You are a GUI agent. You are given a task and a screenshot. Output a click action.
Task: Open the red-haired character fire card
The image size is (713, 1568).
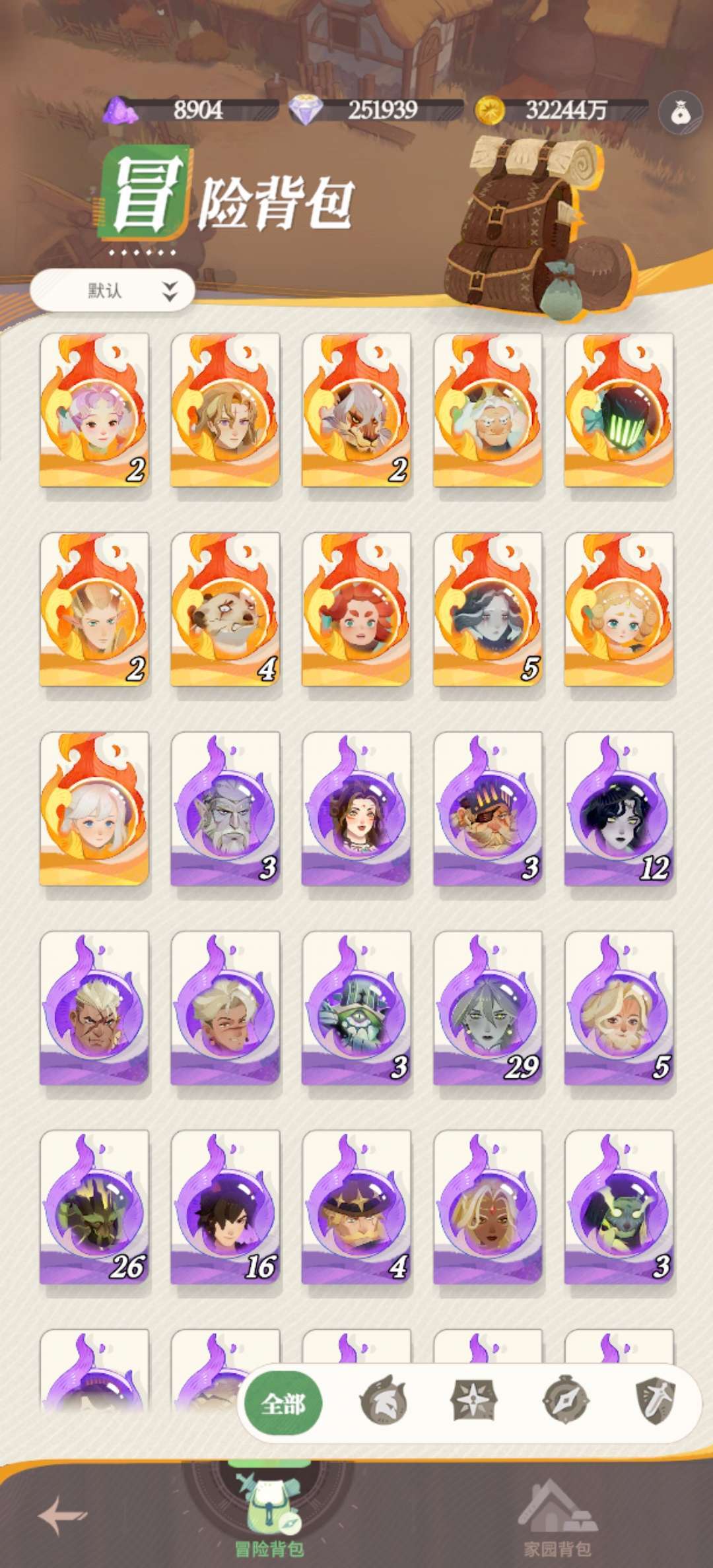356,609
